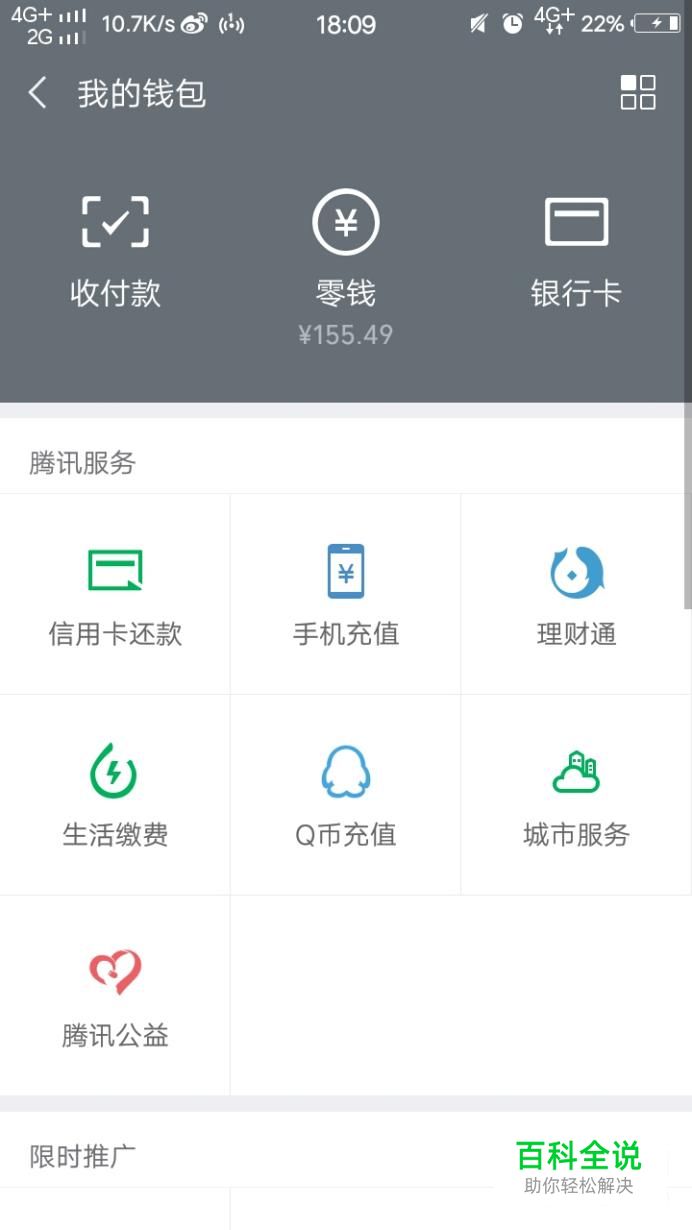Viewport: 692px width, 1230px height.
Task: Open 城市服务 city services
Action: (576, 795)
